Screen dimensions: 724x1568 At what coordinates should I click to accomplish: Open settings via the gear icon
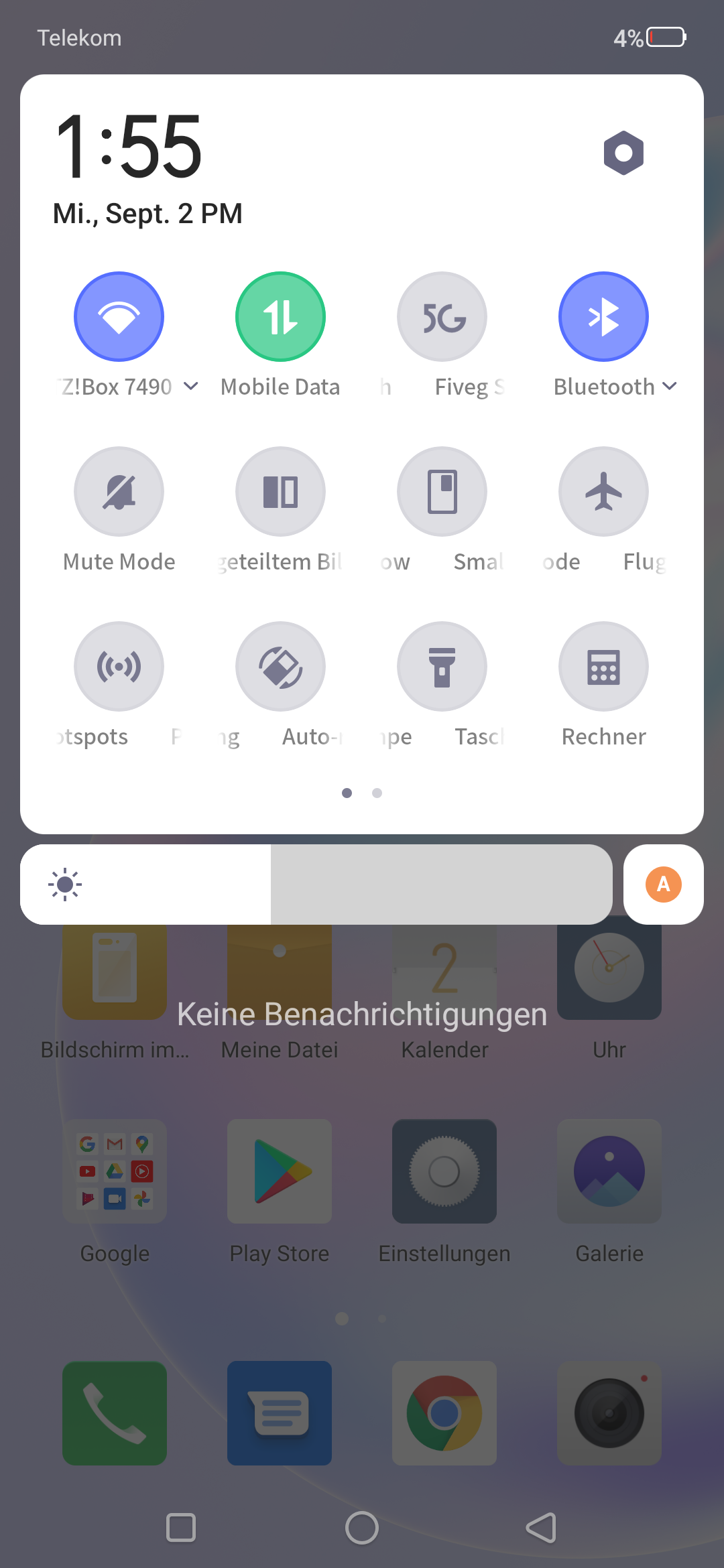click(623, 153)
